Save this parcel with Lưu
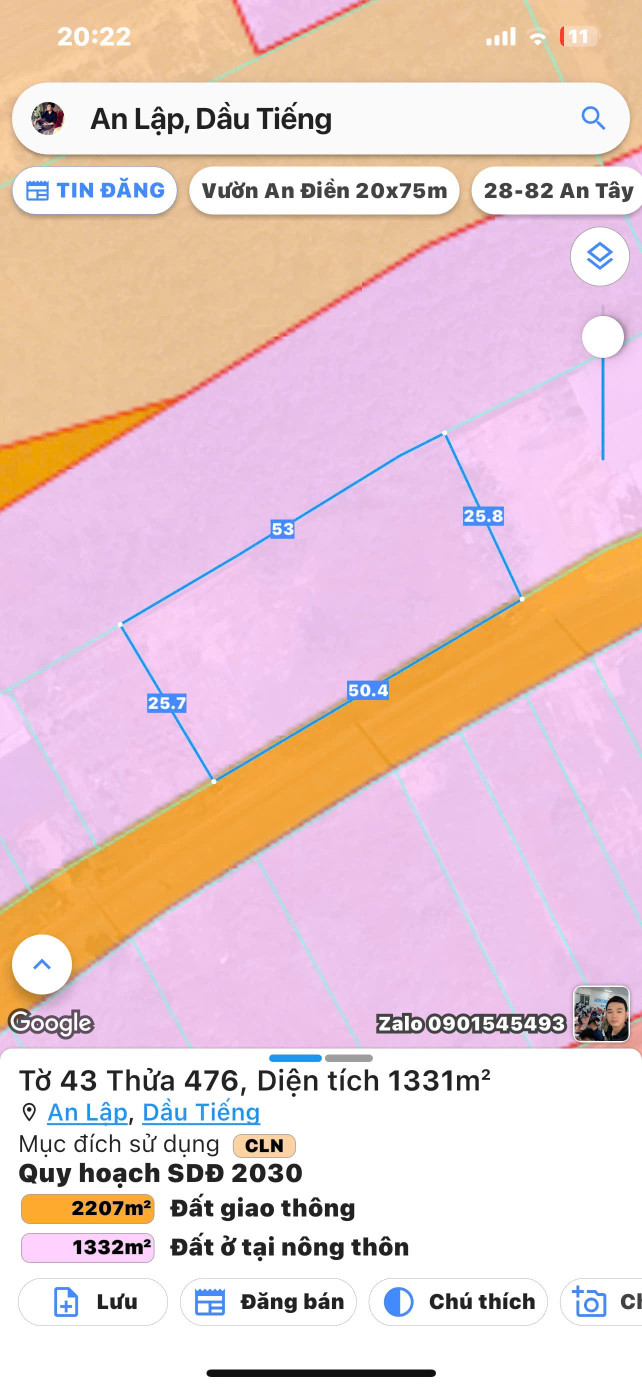Image resolution: width=642 pixels, height=1389 pixels. (x=93, y=1302)
